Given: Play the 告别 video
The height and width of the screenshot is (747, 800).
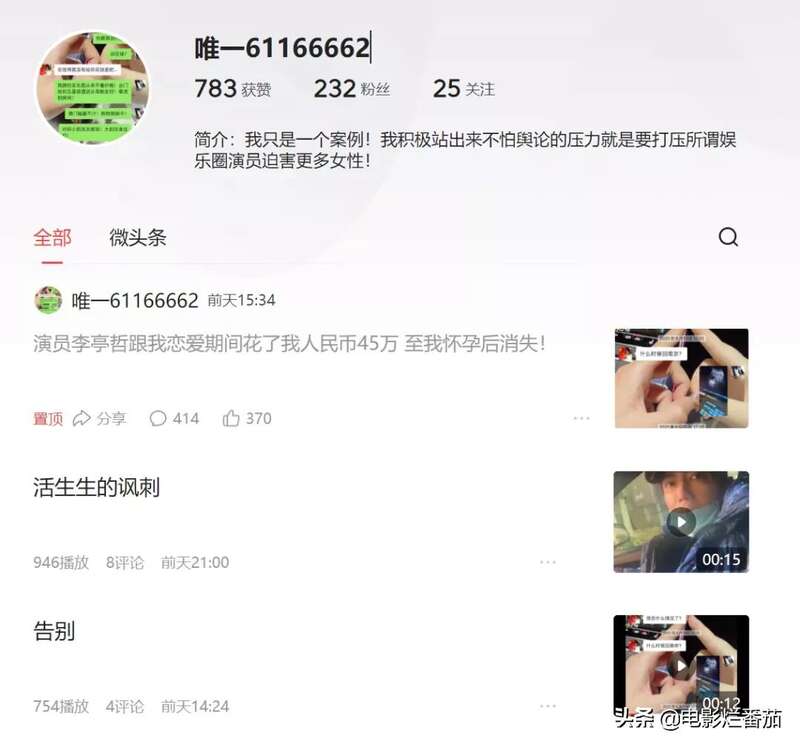Looking at the screenshot, I should pyautogui.click(x=681, y=664).
